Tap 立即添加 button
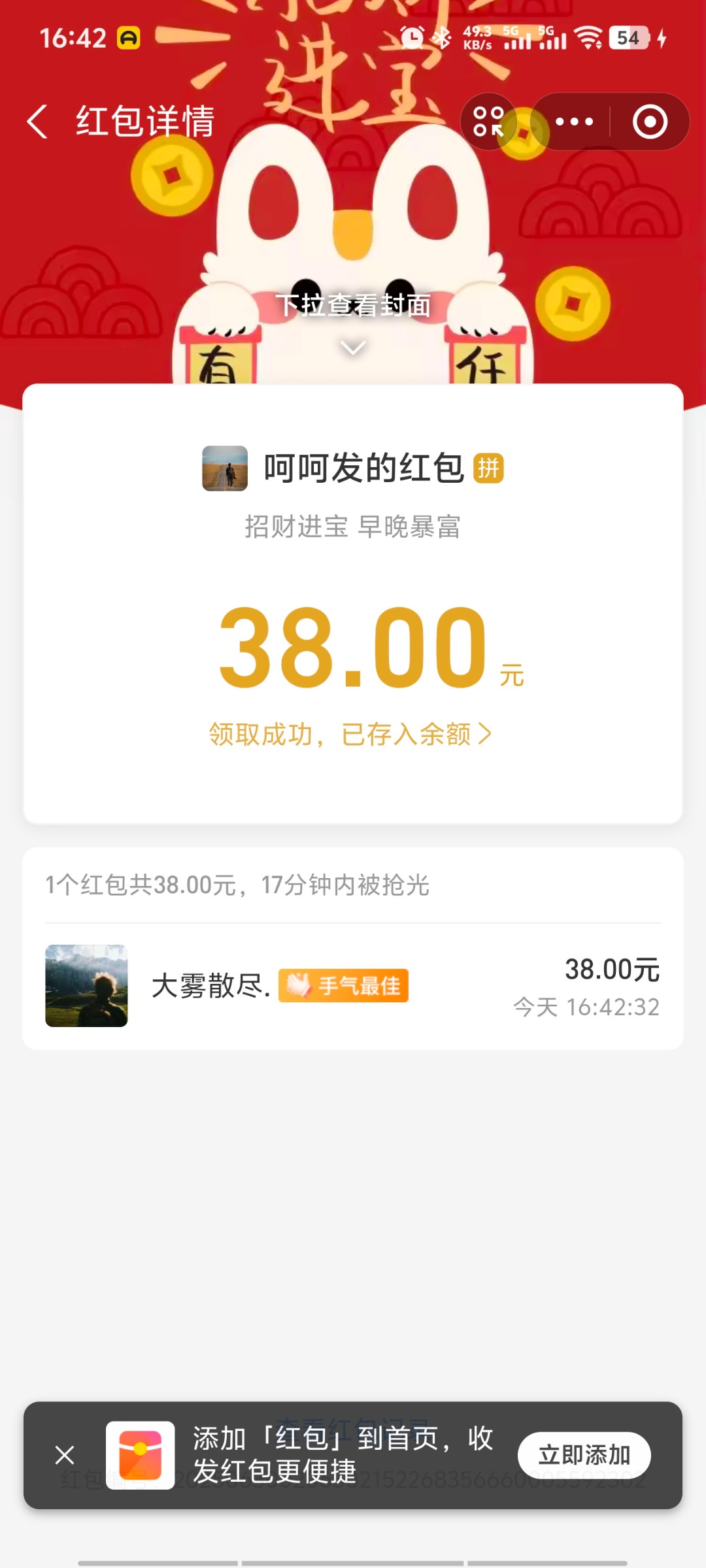The image size is (706, 1568). coord(584,1455)
